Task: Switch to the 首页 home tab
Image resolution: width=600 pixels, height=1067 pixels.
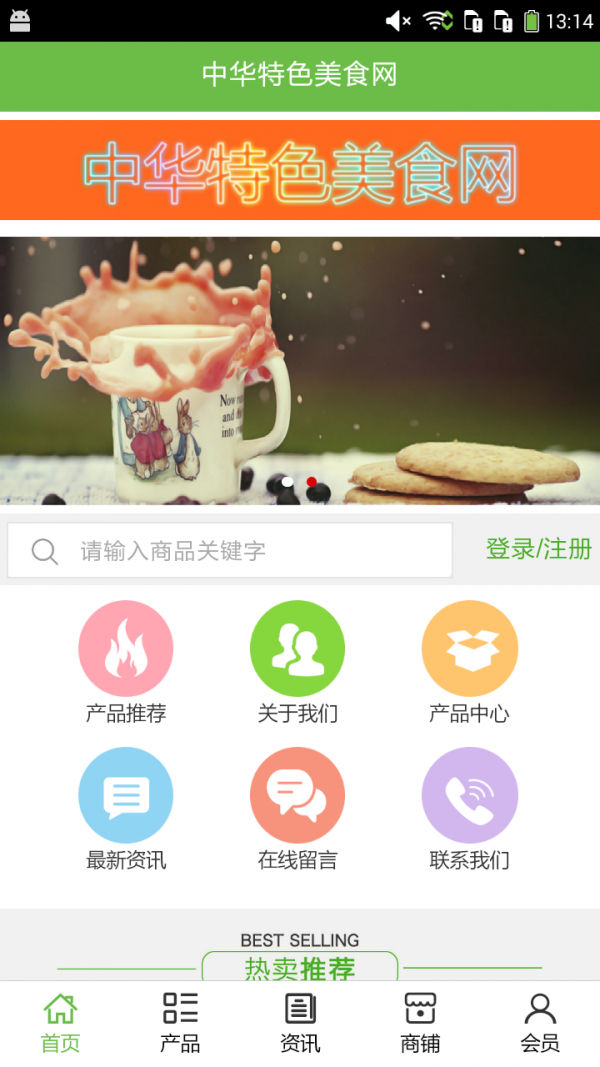Action: tap(60, 1022)
